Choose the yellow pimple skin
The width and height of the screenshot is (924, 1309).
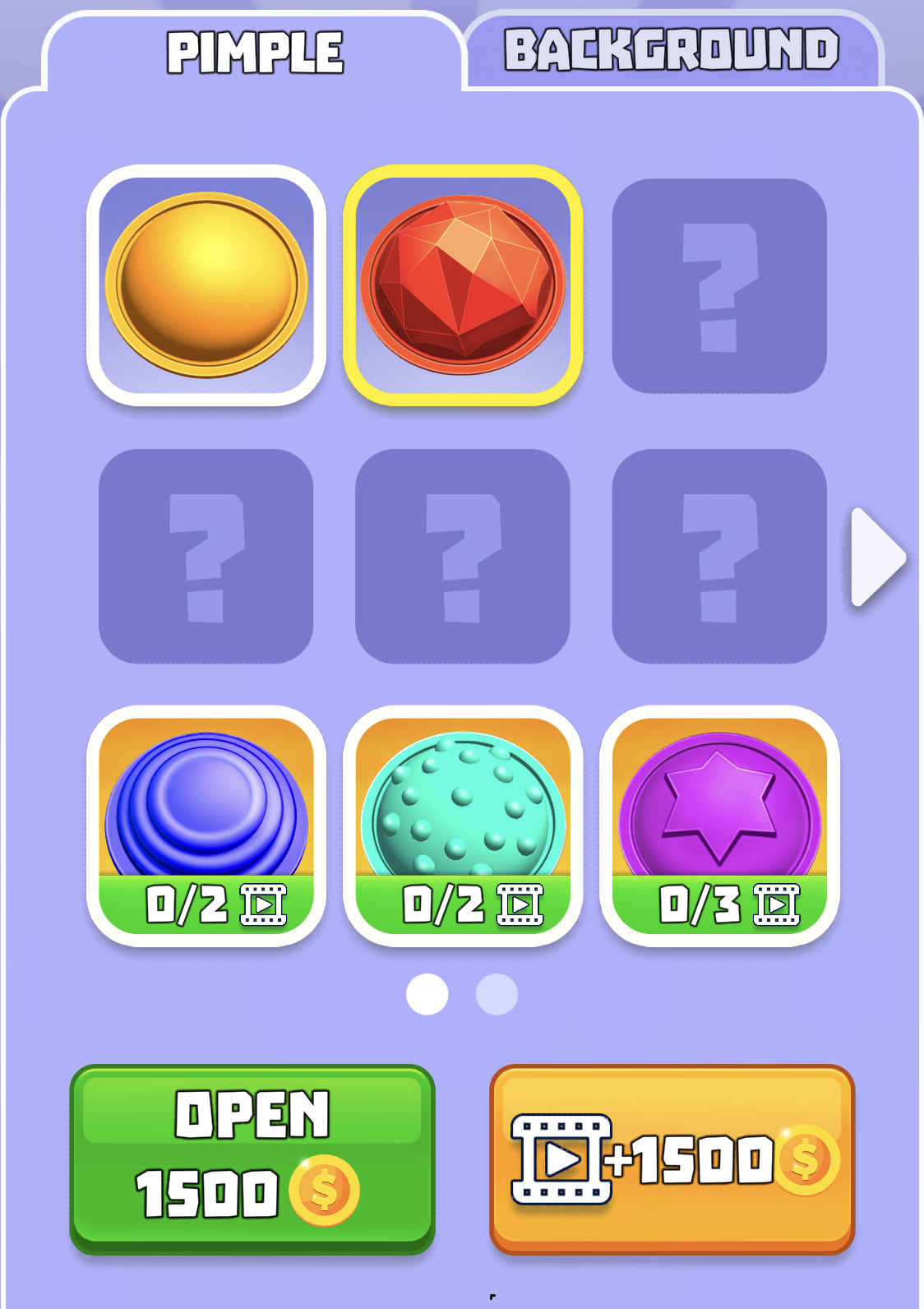tap(206, 285)
